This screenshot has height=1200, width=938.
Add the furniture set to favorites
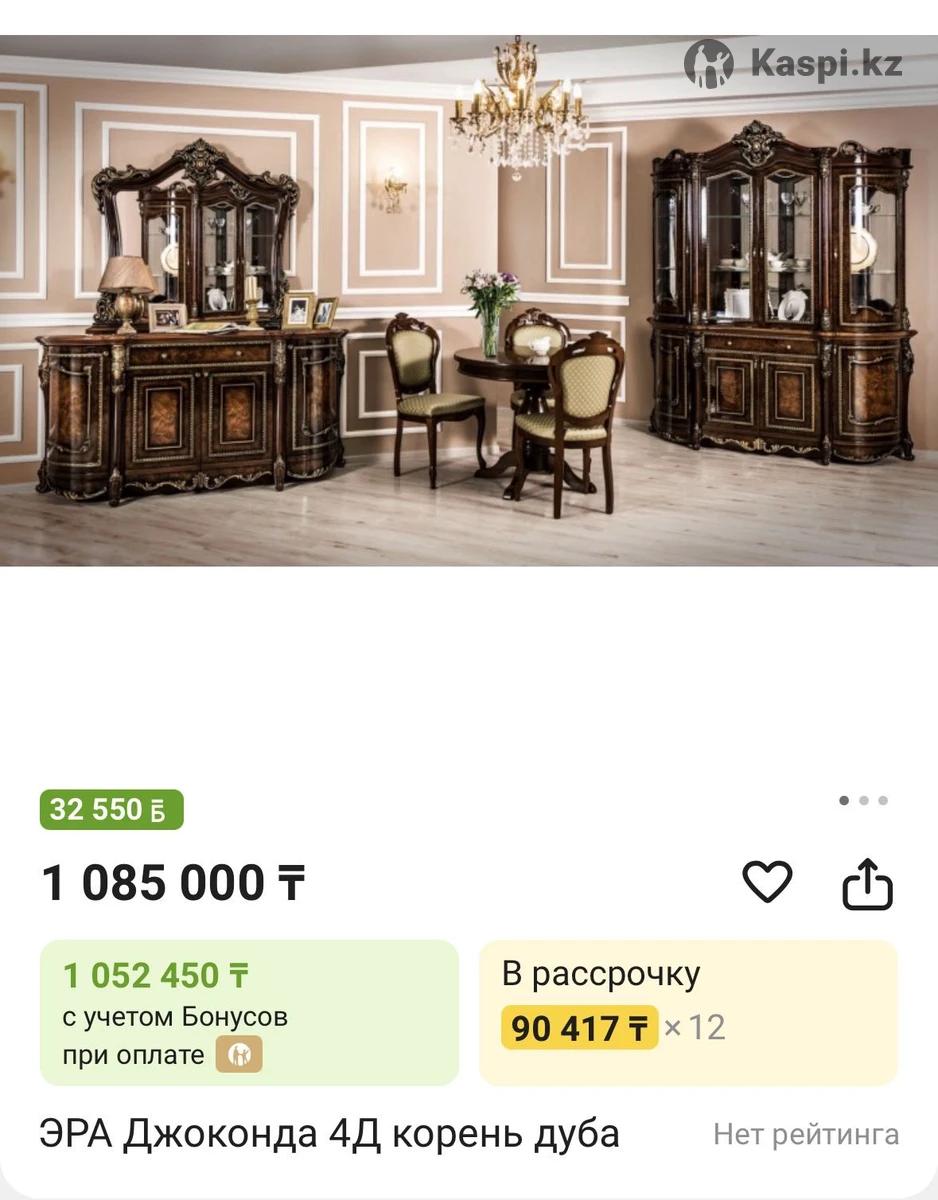767,883
